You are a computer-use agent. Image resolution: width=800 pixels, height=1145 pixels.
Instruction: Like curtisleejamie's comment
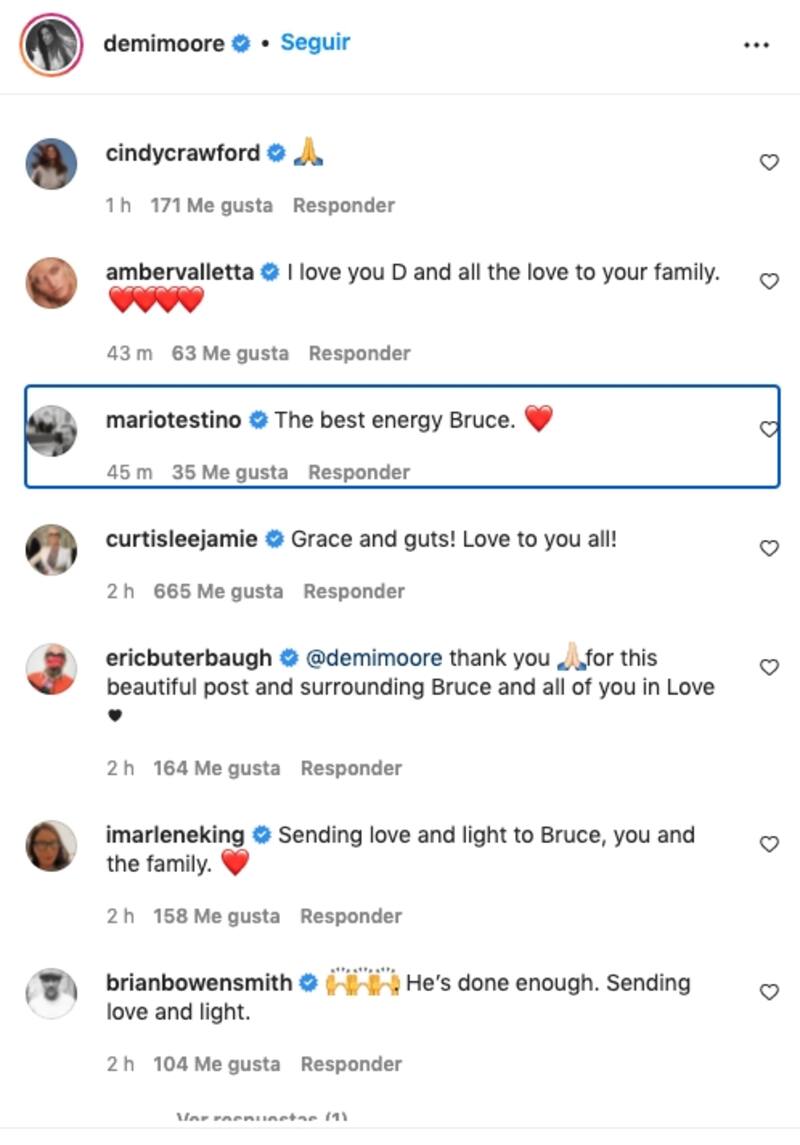769,548
